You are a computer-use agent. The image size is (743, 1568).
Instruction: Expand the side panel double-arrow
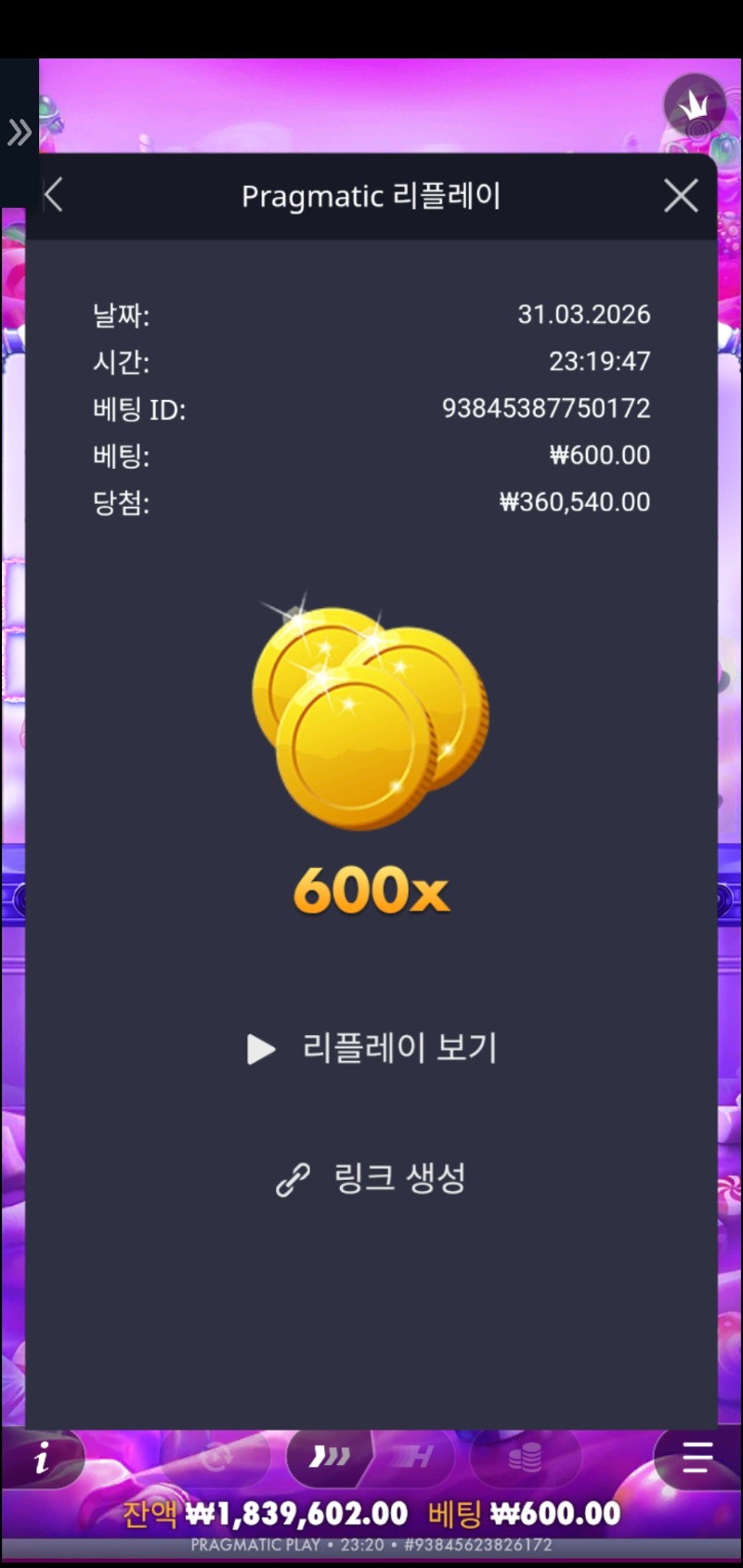pyautogui.click(x=20, y=133)
